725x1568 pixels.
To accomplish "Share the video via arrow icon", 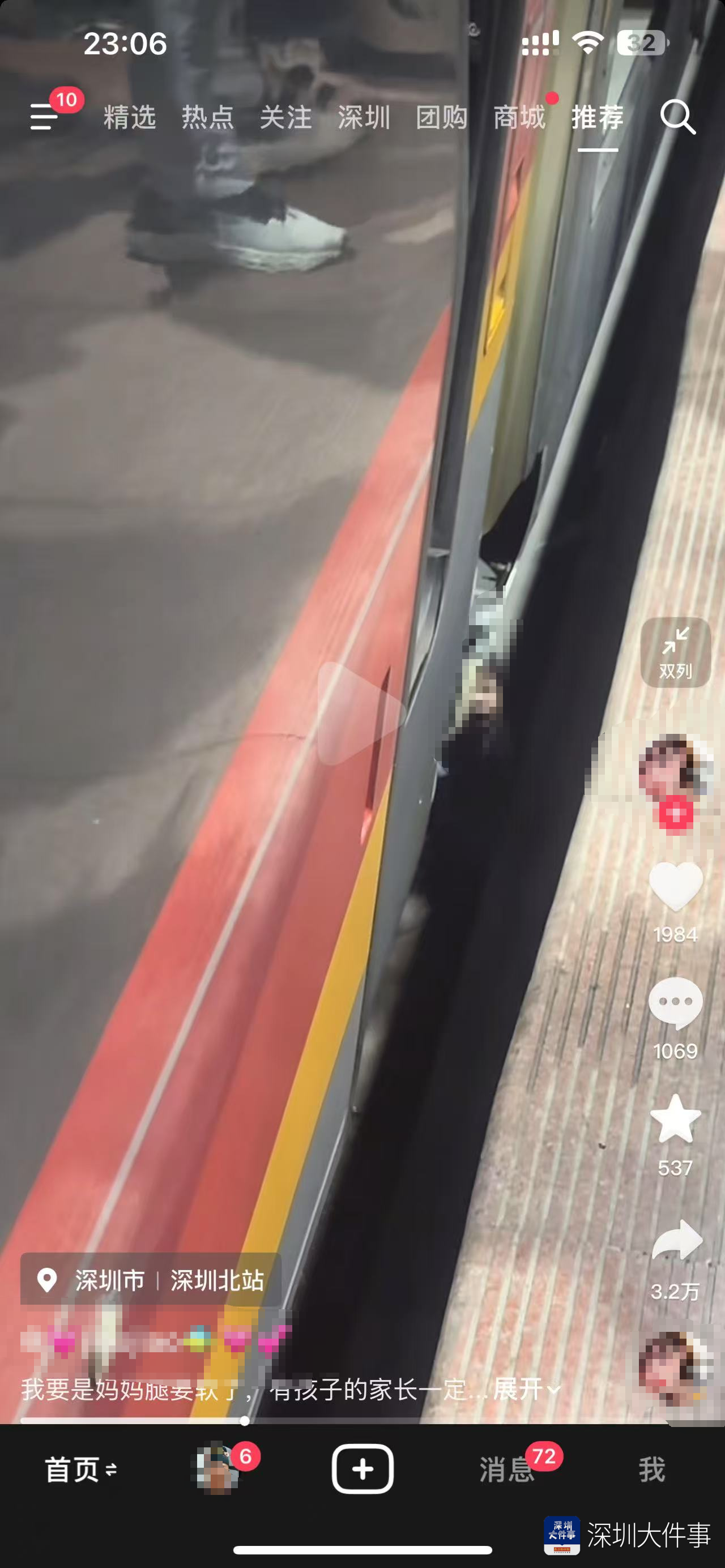I will pos(676,1240).
